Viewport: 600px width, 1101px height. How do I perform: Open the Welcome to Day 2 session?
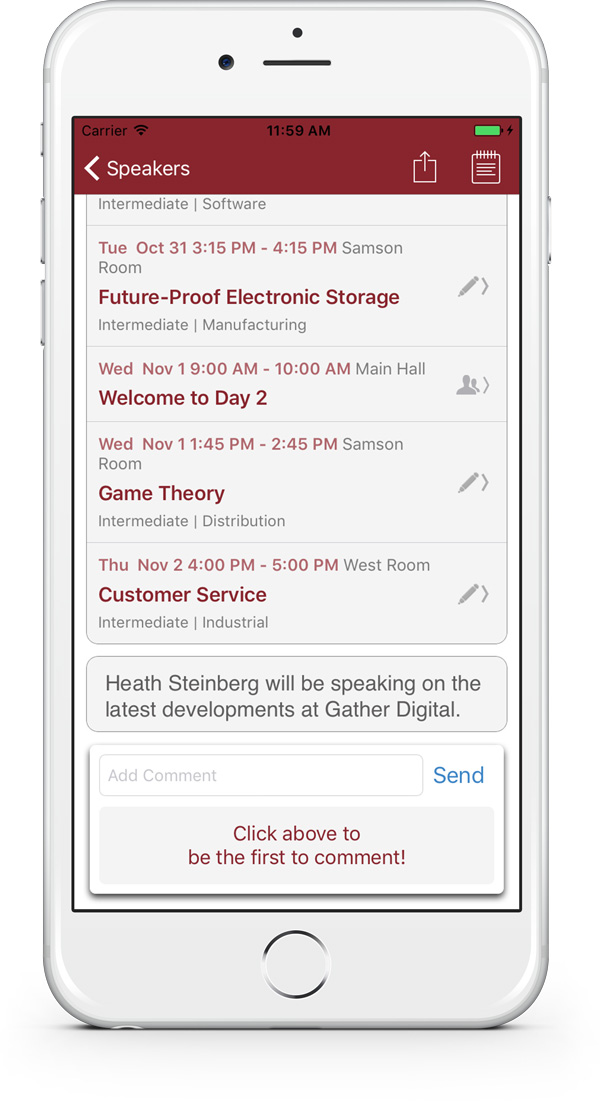point(296,384)
